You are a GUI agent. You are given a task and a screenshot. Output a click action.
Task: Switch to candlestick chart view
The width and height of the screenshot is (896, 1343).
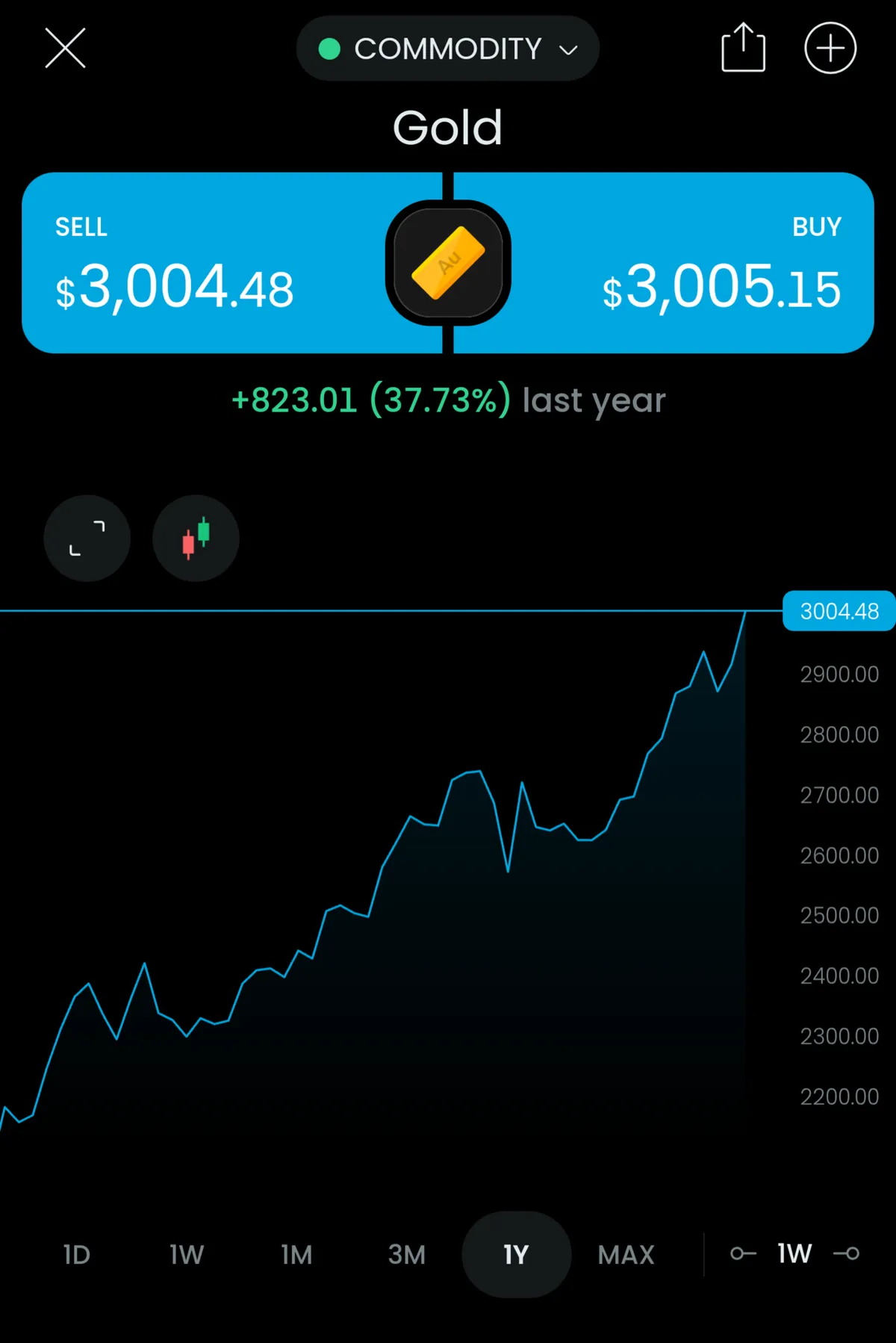196,539
